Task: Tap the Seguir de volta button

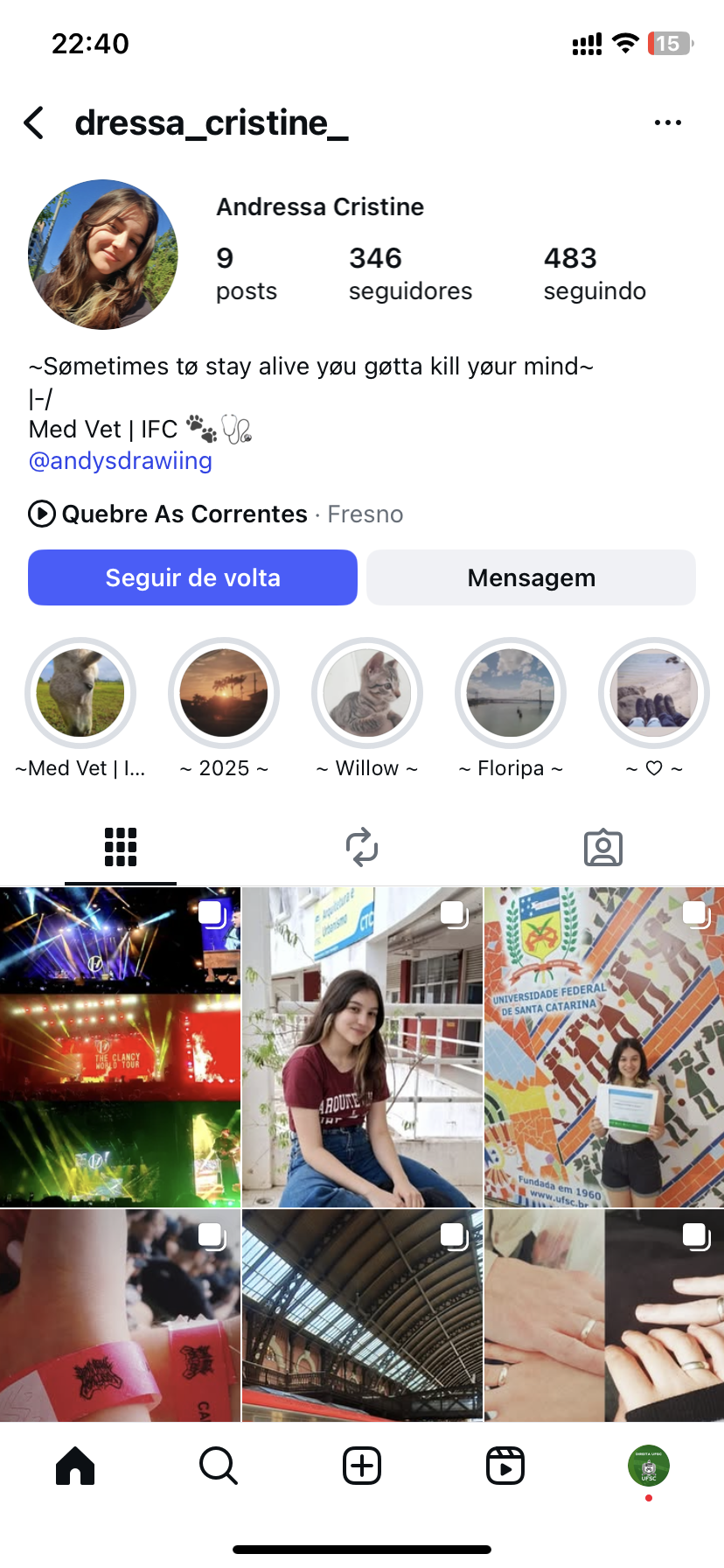Action: click(x=192, y=577)
